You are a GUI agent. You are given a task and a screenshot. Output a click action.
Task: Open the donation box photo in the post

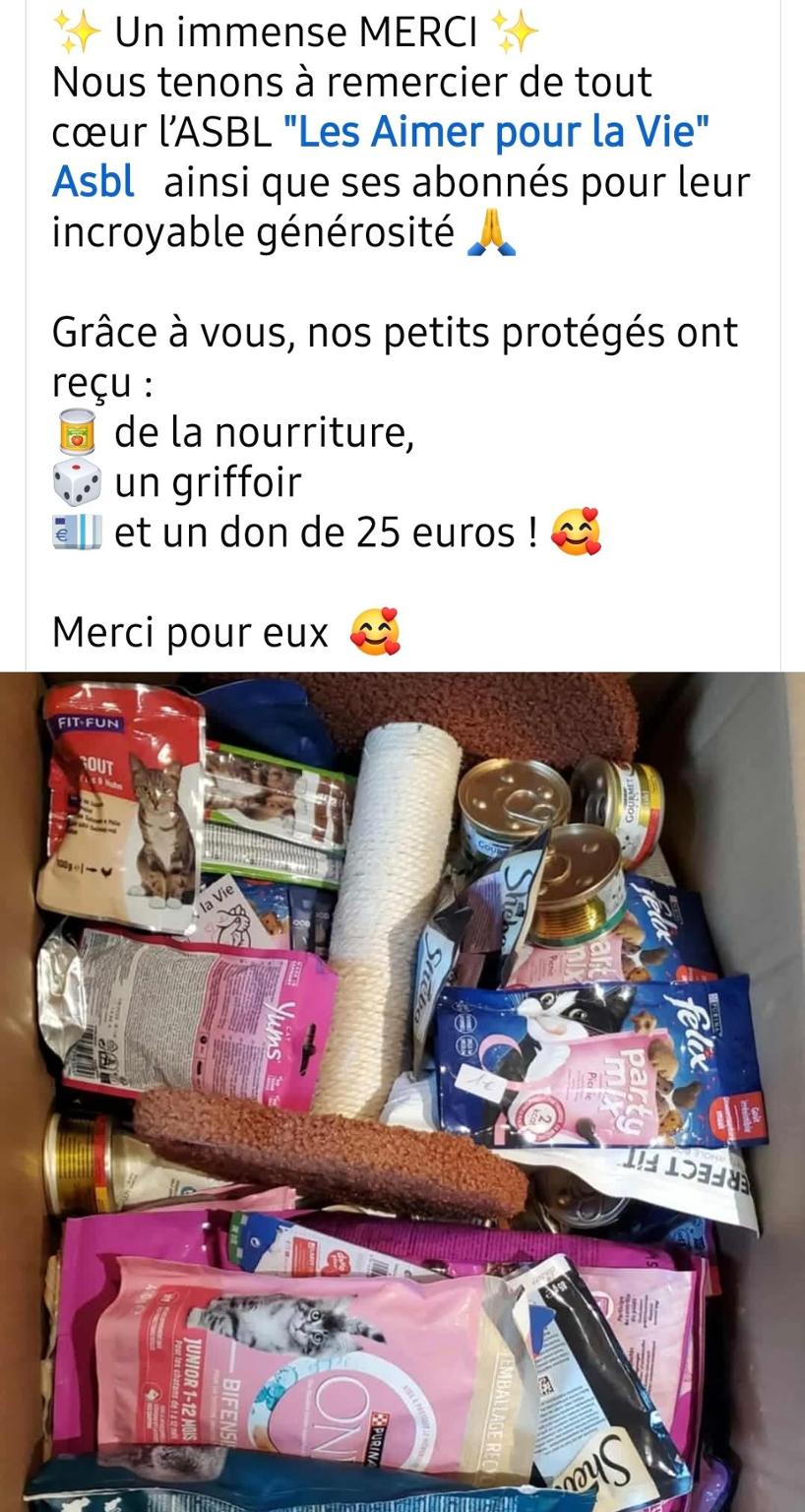pos(402,1091)
